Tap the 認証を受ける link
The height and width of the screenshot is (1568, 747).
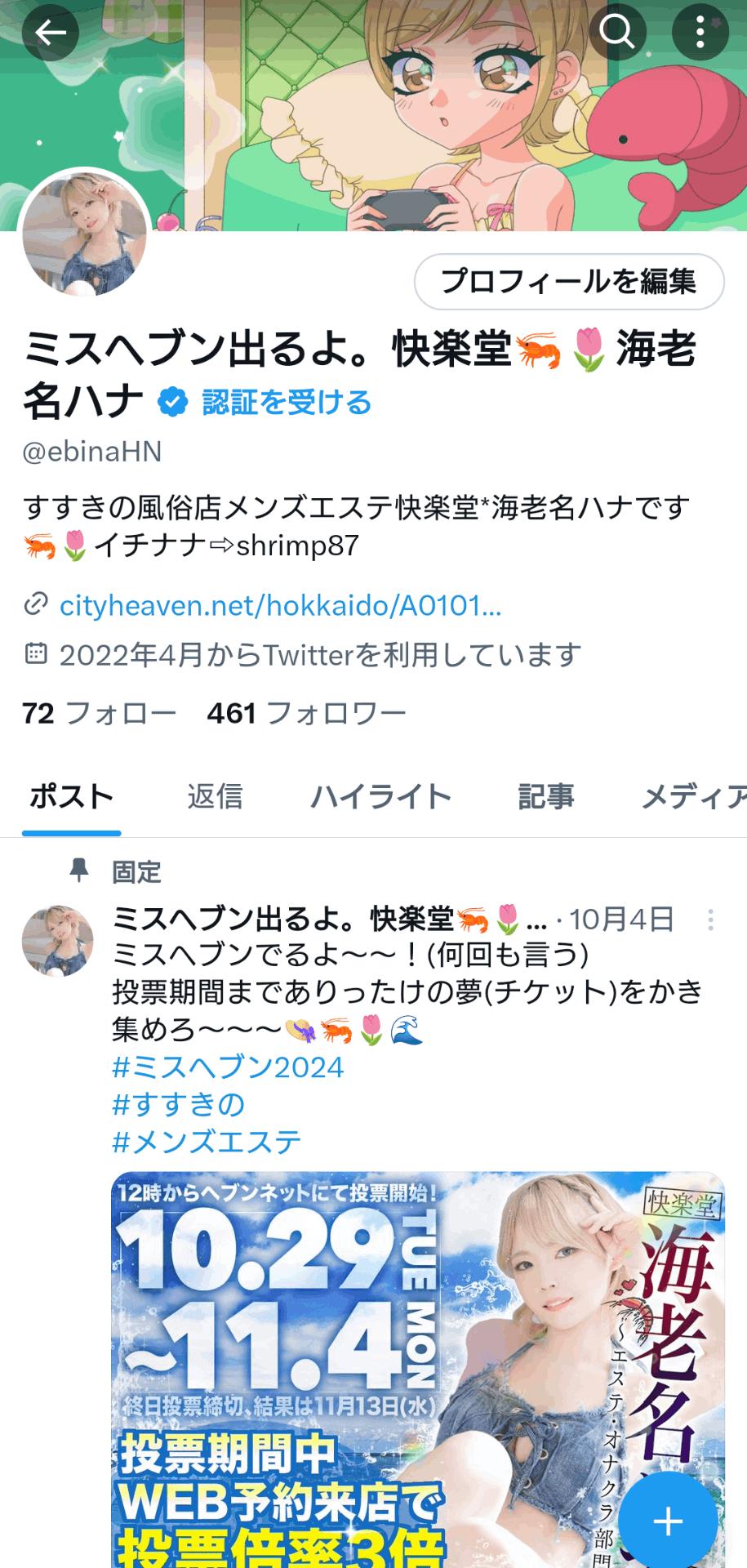287,402
